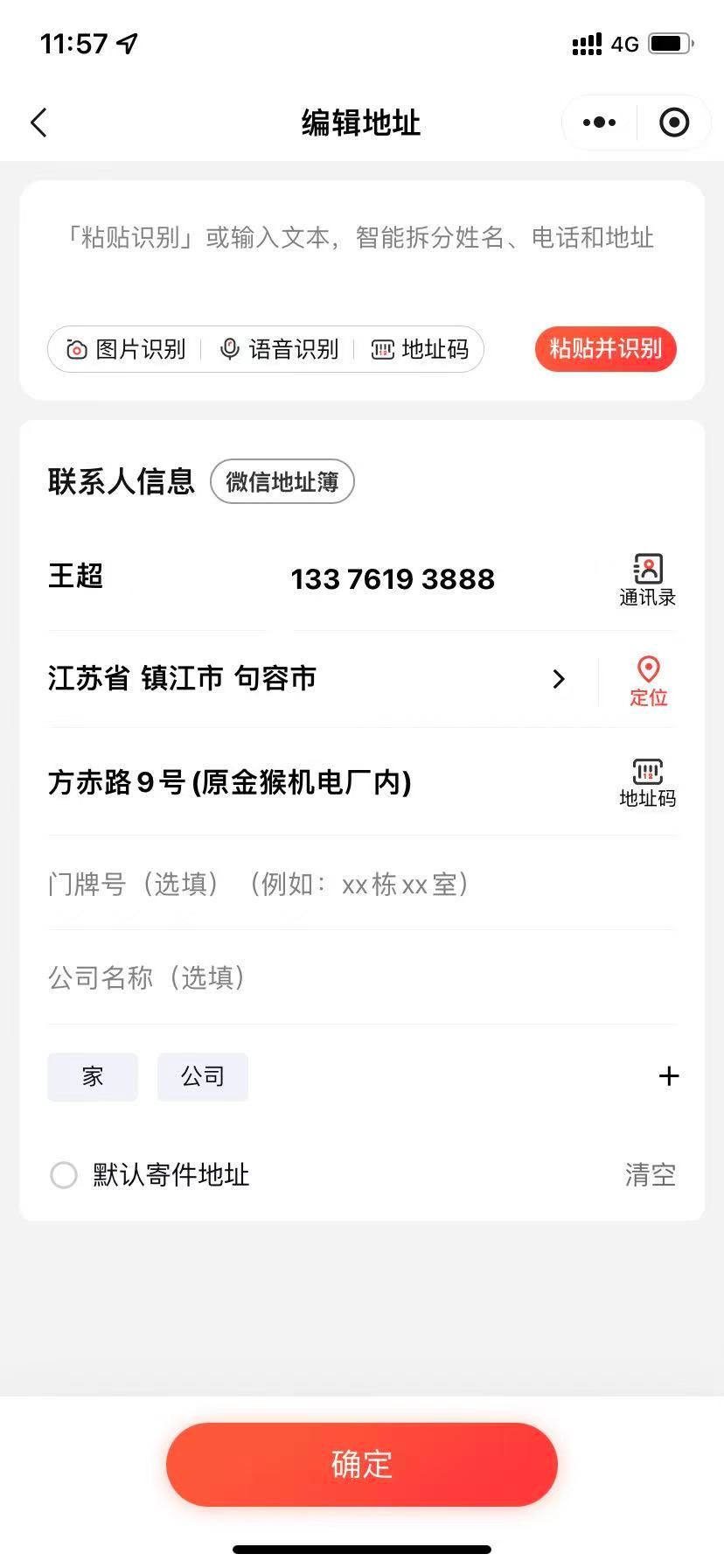Screen dimensions: 724x1568
Task: Start 语音识别 voice input
Action: click(x=279, y=350)
